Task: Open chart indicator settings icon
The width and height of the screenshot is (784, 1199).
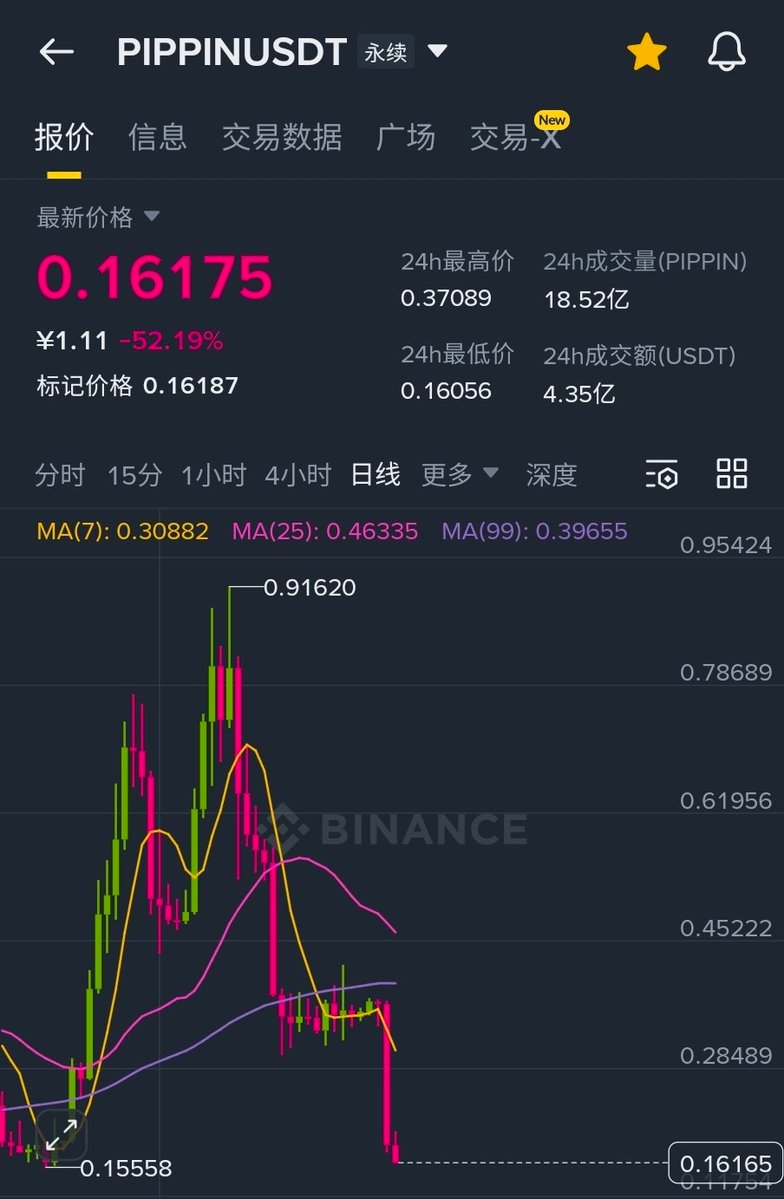Action: click(662, 475)
